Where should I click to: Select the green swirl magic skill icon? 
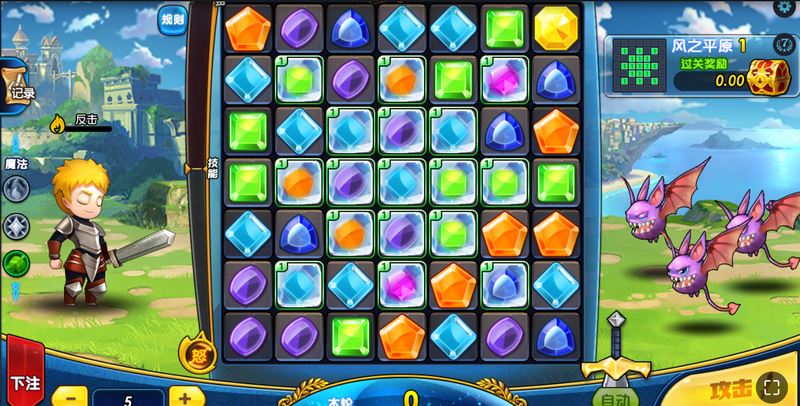click(x=16, y=263)
